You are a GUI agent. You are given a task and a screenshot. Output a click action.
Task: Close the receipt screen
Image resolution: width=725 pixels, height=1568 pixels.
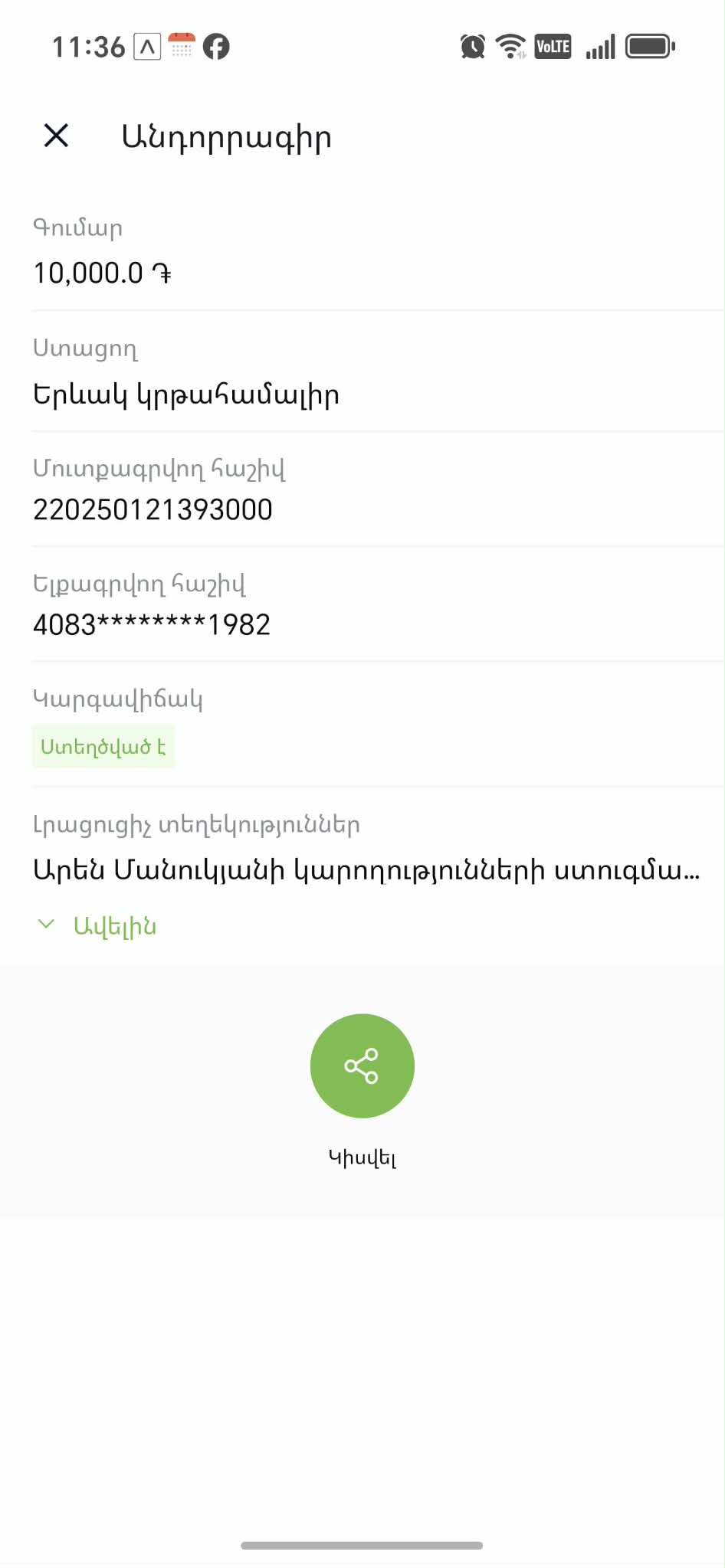(x=56, y=136)
